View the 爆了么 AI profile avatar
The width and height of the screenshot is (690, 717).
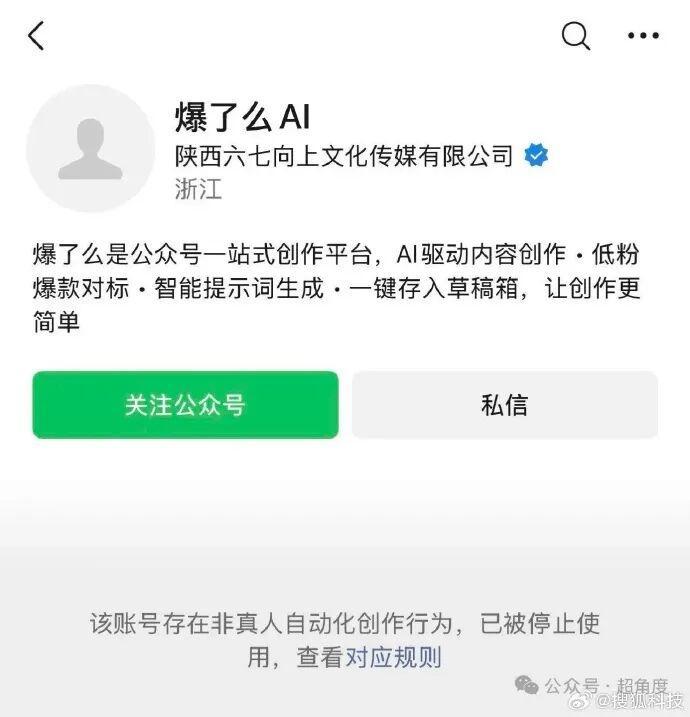(x=91, y=149)
